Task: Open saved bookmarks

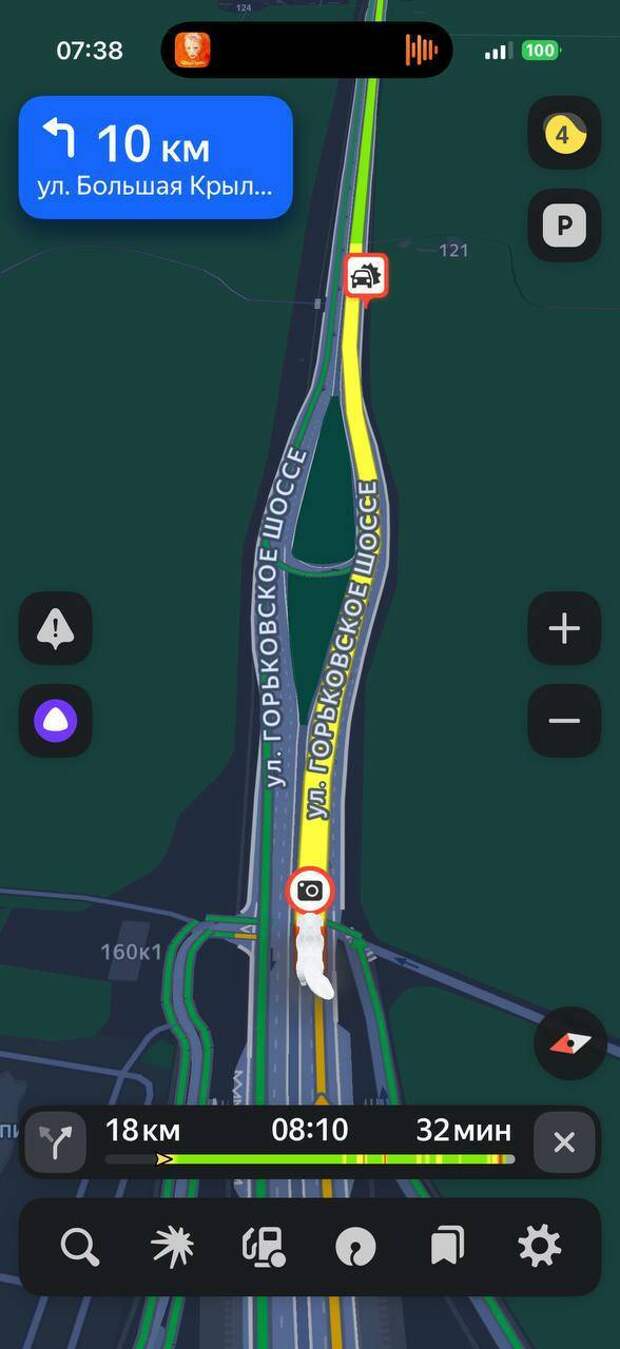Action: coord(447,1246)
